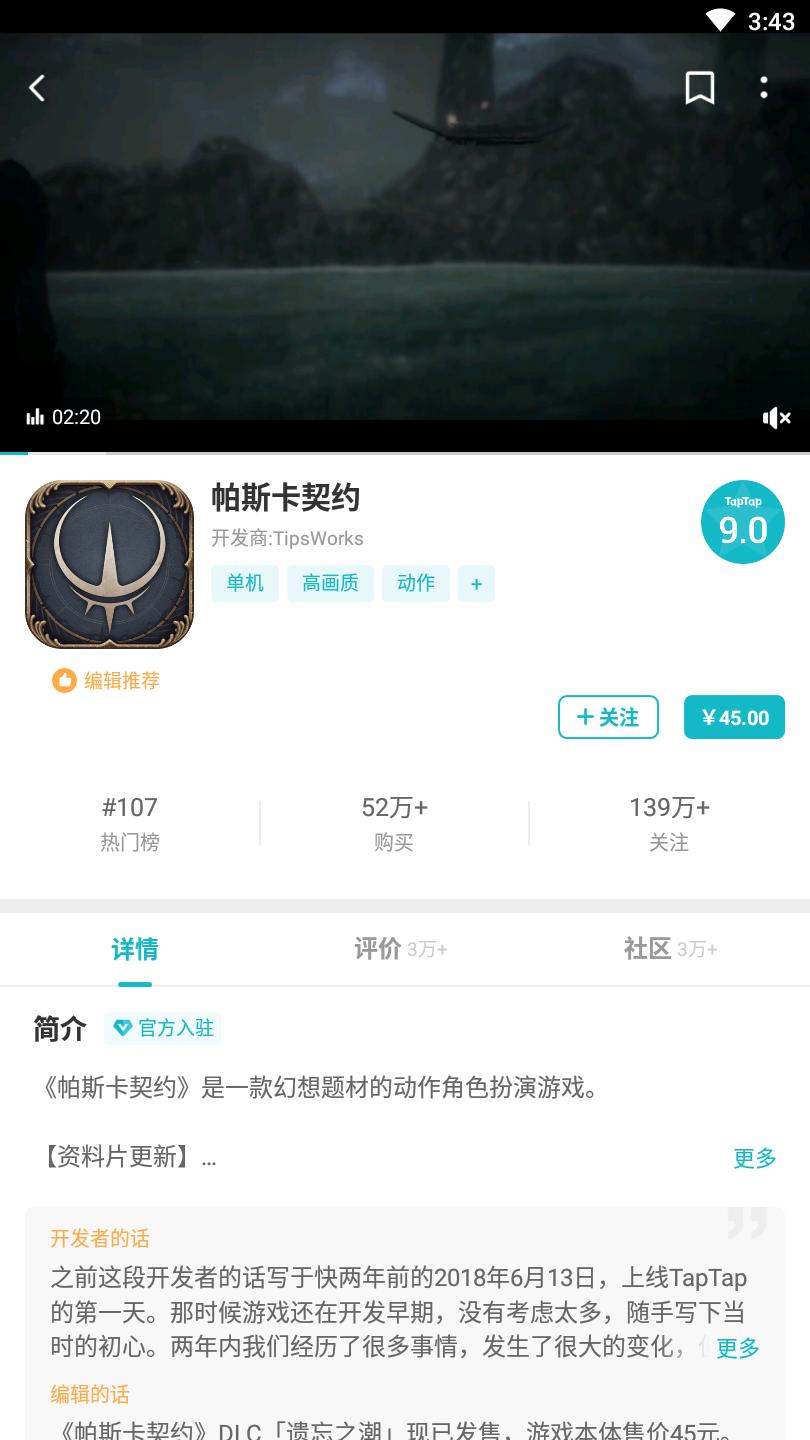Click the 编辑推荐 badge icon

point(64,681)
